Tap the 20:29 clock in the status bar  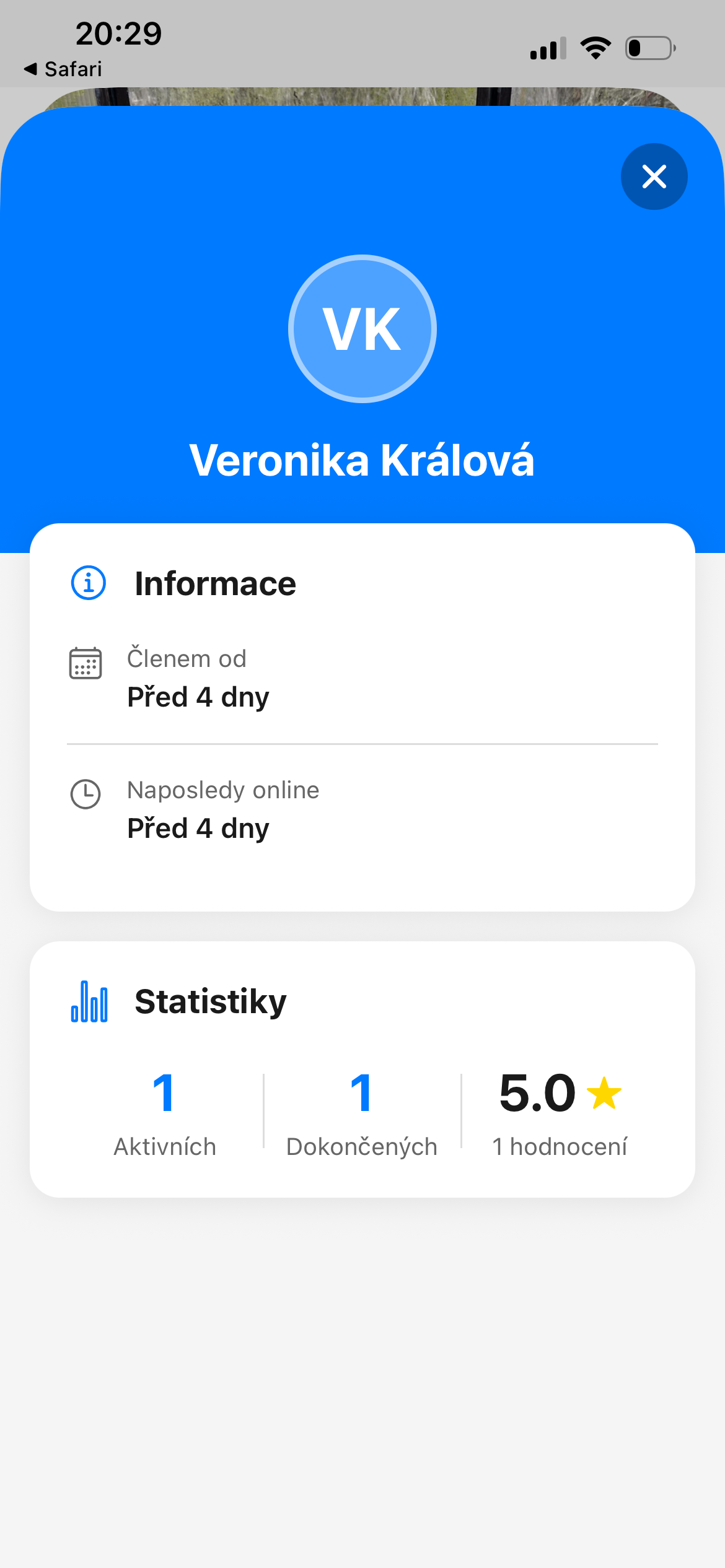coord(118,33)
